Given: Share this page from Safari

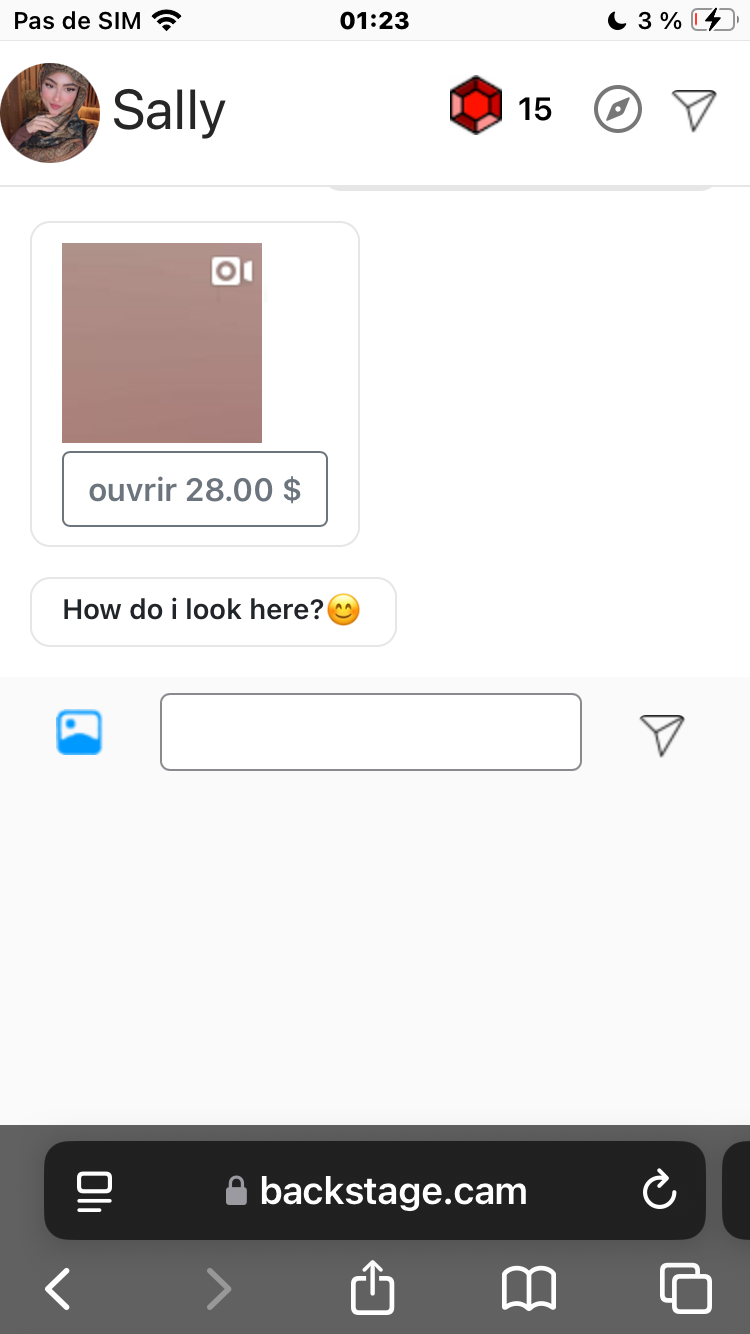Looking at the screenshot, I should point(373,1288).
